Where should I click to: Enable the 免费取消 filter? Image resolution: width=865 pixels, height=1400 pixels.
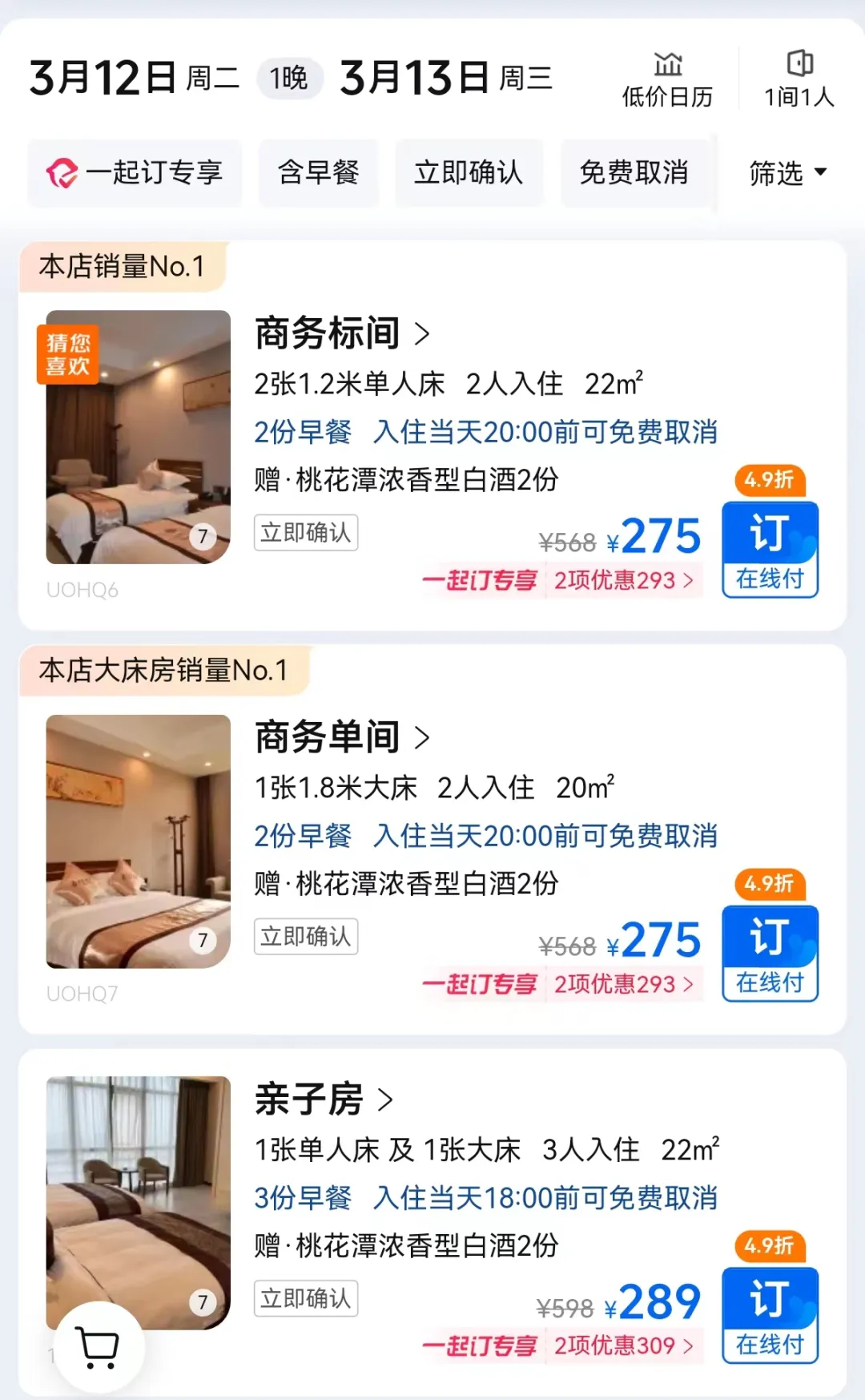click(x=634, y=173)
